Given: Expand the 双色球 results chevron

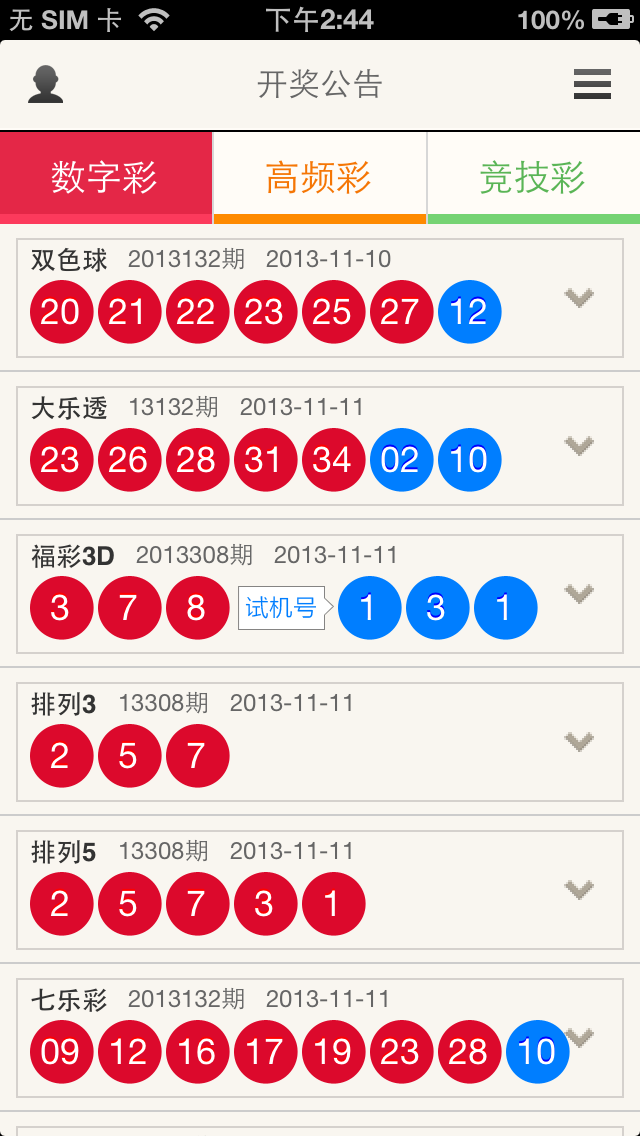Looking at the screenshot, I should click(579, 297).
